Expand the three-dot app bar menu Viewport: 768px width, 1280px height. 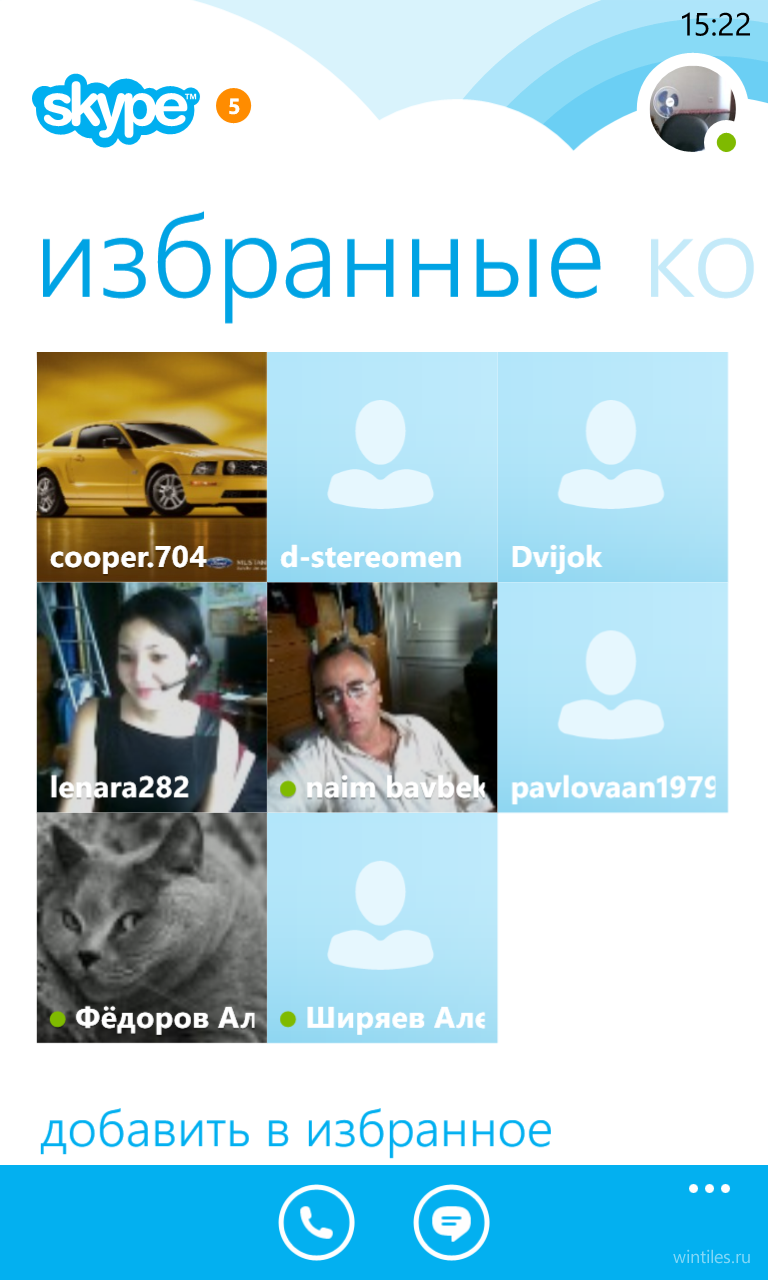click(709, 1189)
